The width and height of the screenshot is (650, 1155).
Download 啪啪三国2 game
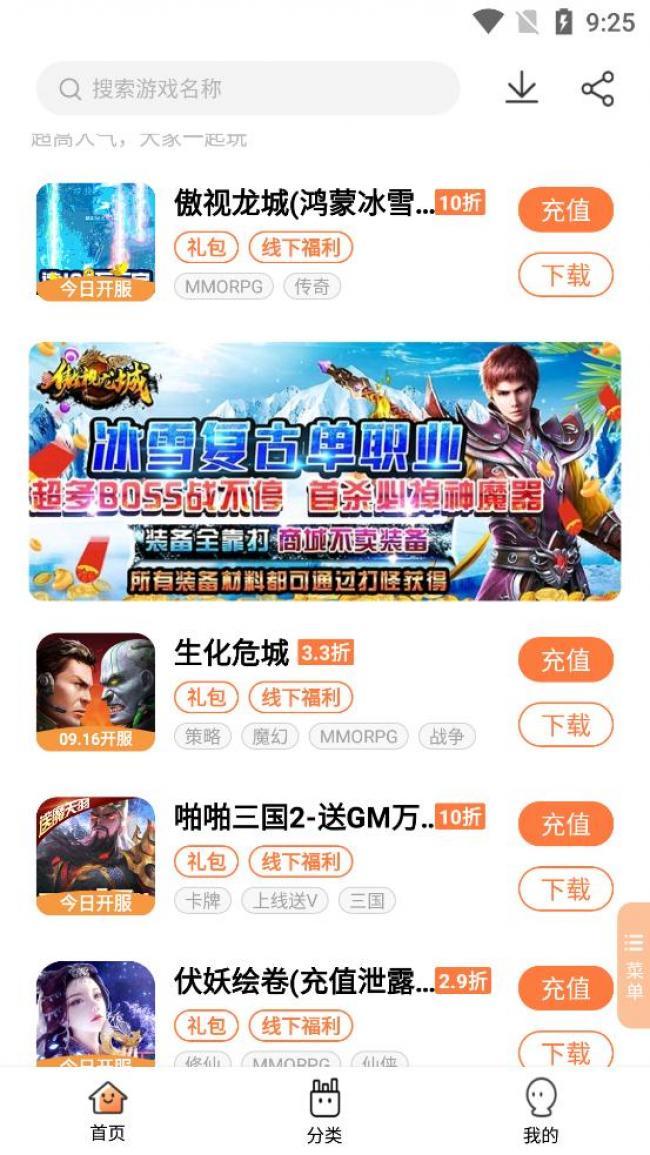pyautogui.click(x=565, y=889)
